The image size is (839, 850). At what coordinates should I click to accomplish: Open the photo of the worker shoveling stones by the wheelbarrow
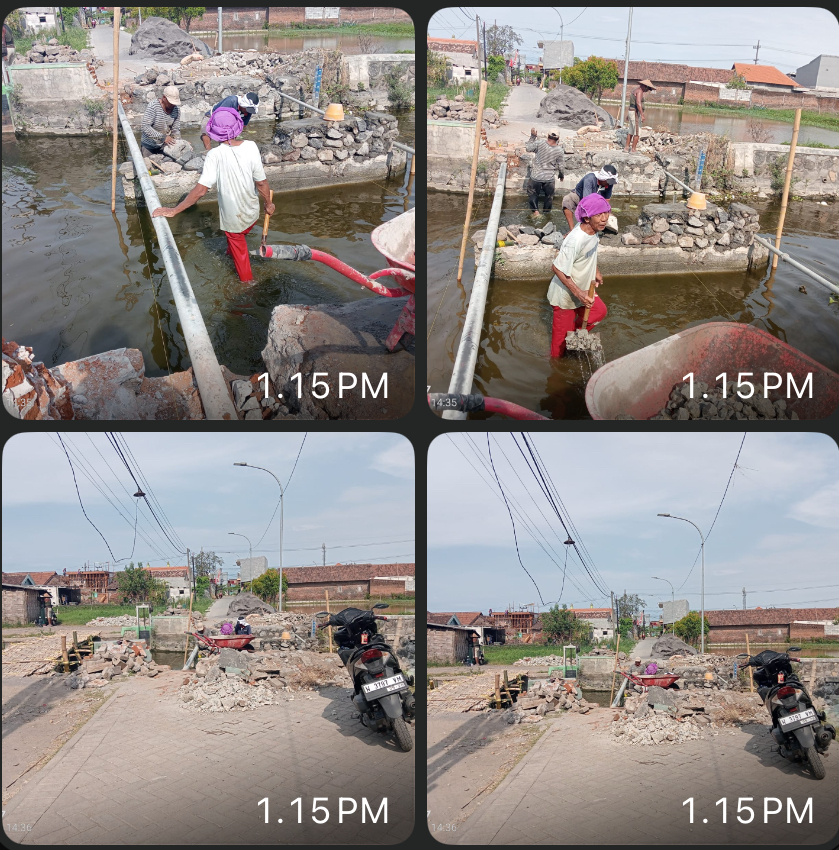pyautogui.click(x=632, y=213)
